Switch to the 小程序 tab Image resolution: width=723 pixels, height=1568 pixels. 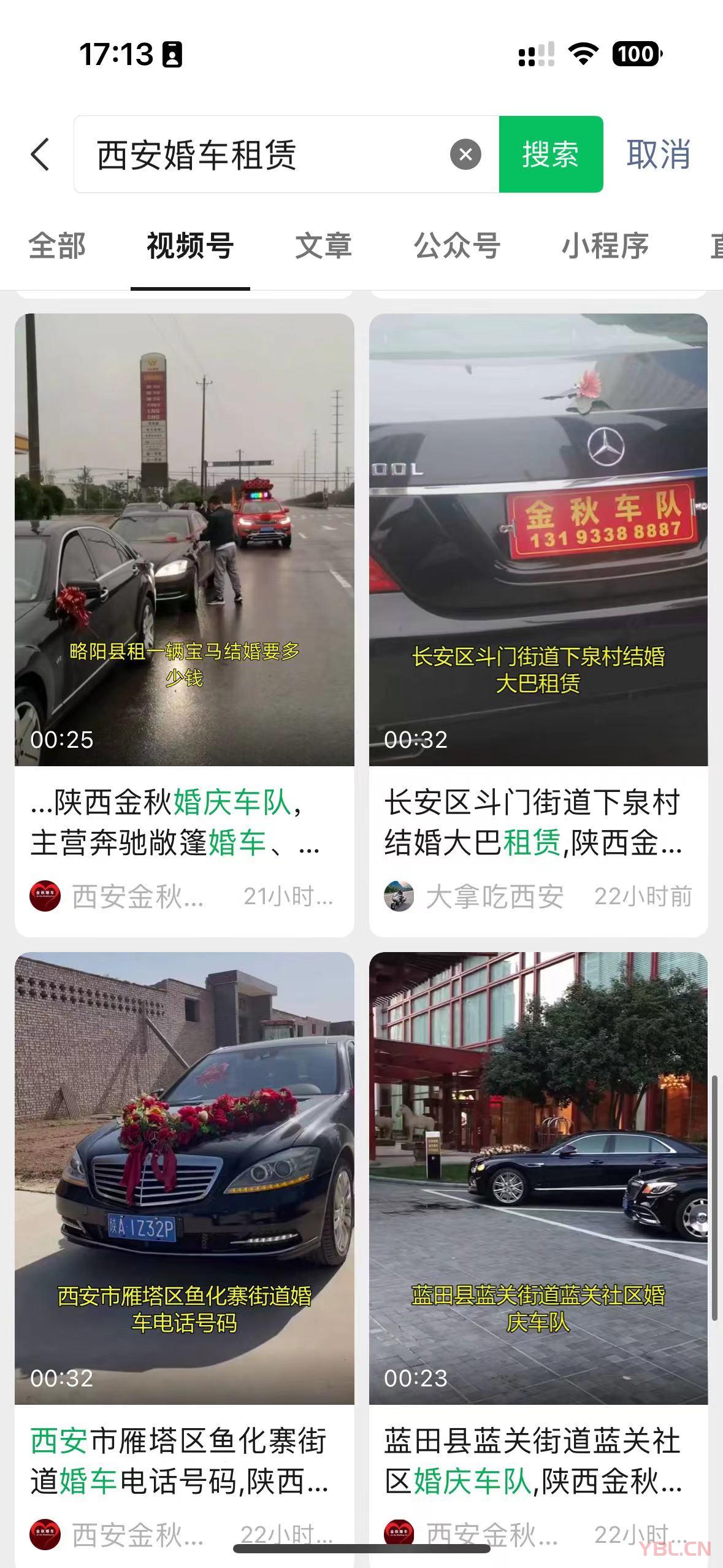605,246
